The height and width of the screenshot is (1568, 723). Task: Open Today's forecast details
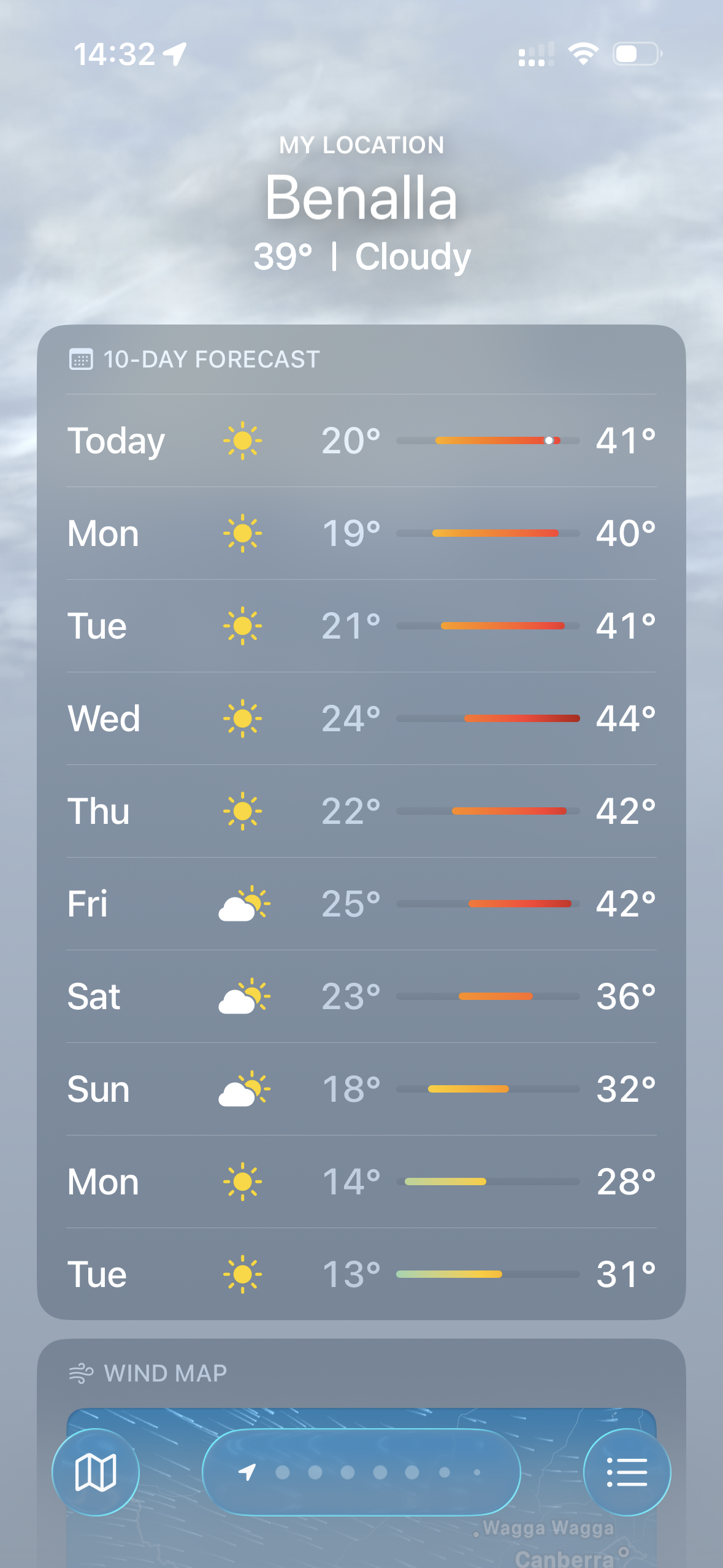(361, 440)
